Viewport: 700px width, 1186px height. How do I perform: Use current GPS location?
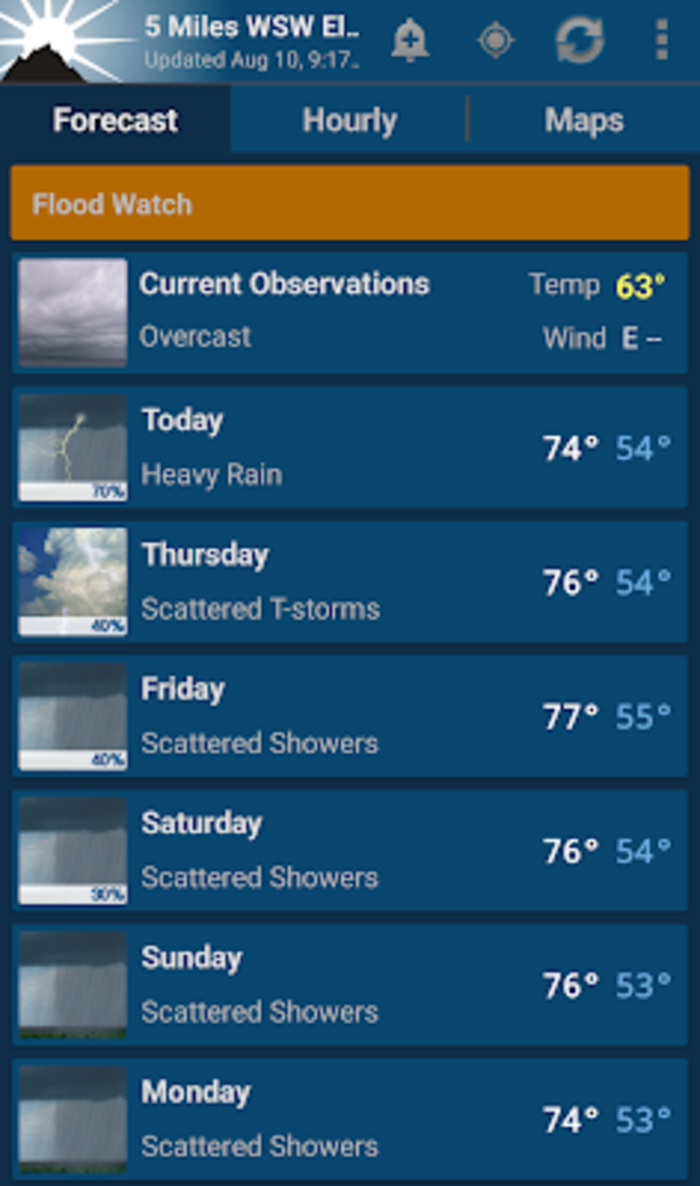(x=495, y=41)
